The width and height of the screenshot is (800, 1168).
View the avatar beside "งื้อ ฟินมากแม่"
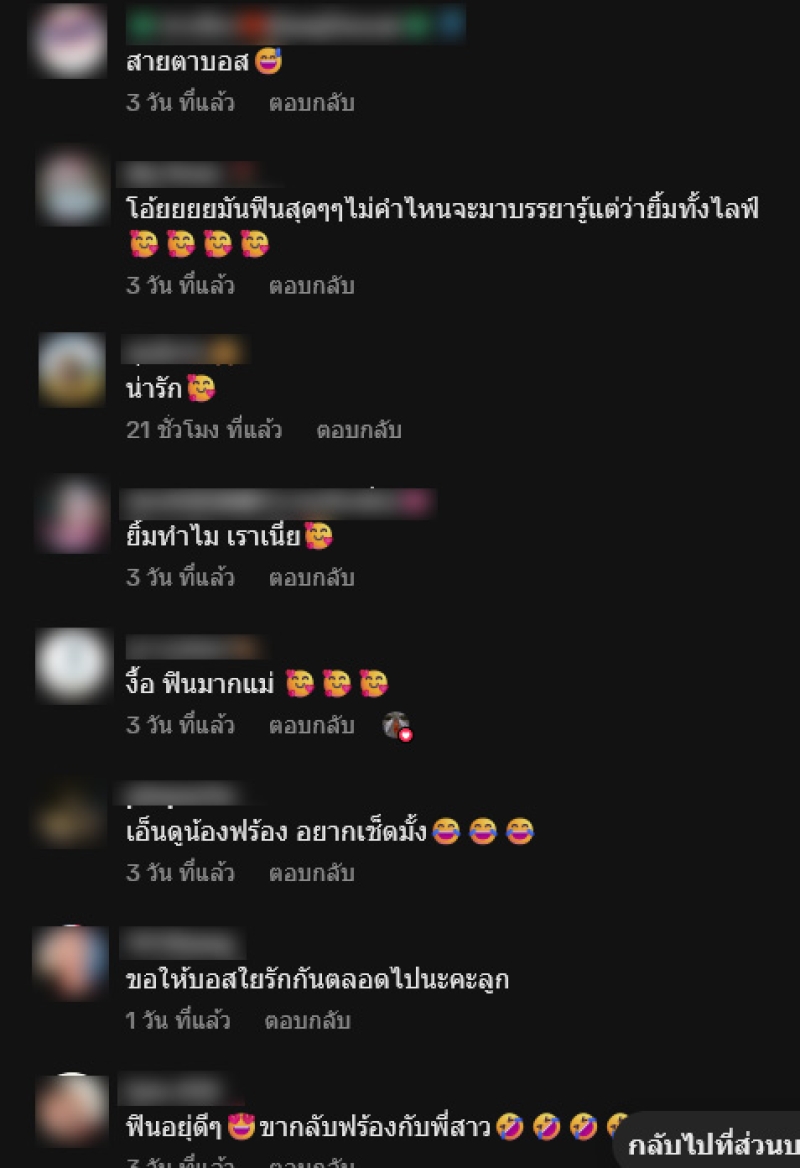click(72, 665)
